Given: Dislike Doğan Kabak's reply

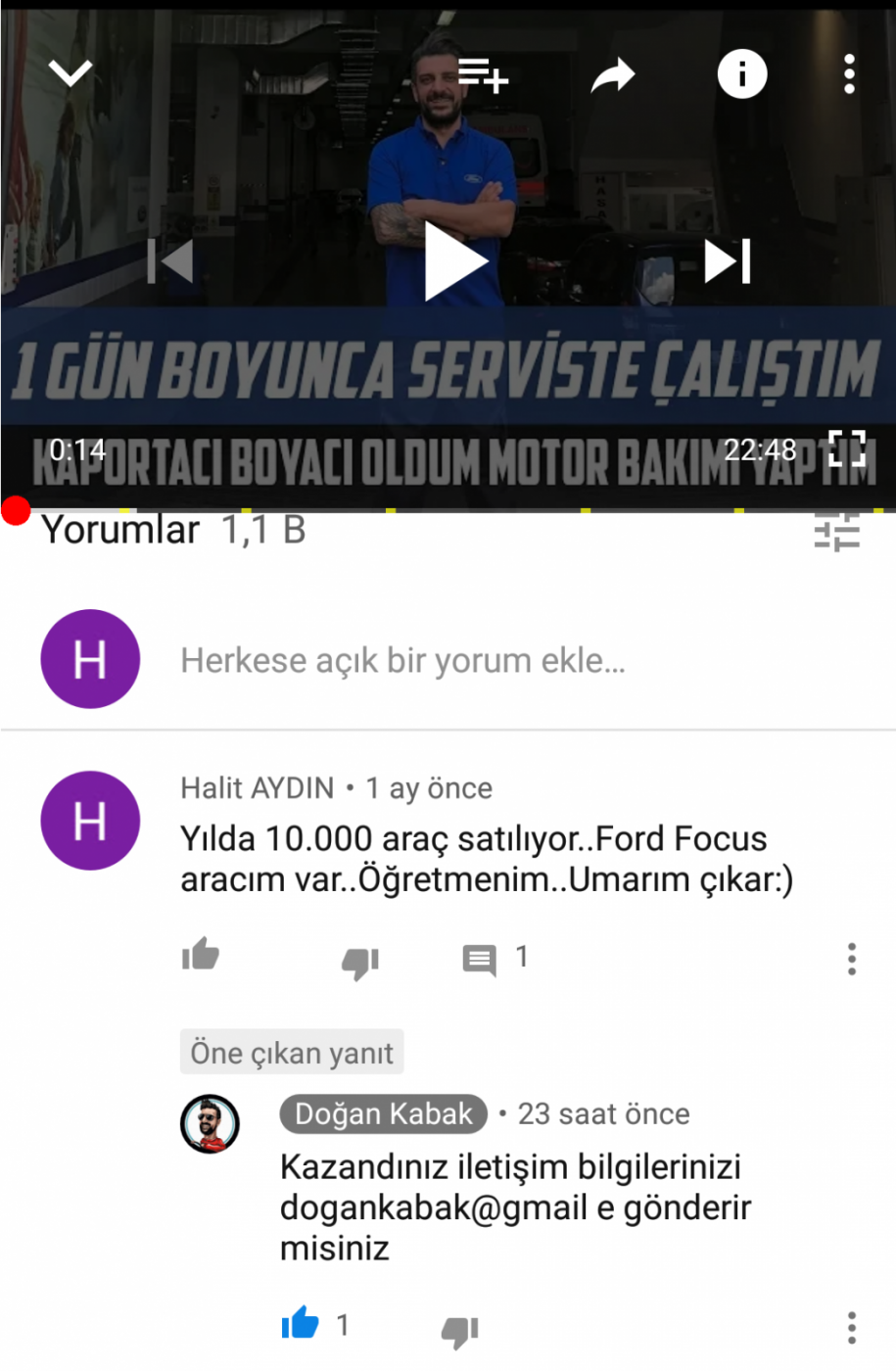Looking at the screenshot, I should (x=459, y=1330).
